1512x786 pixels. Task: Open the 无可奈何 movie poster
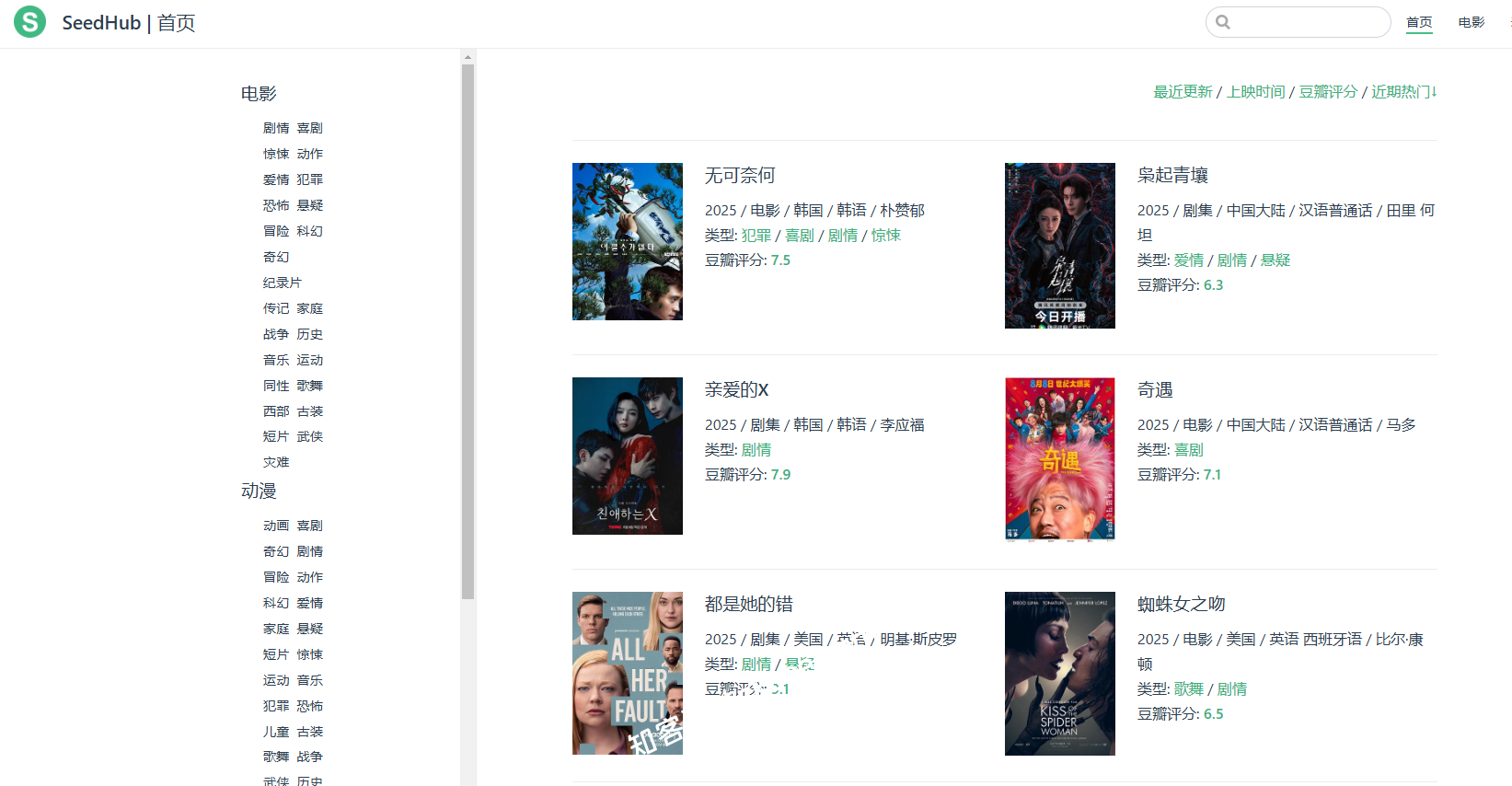tap(628, 241)
